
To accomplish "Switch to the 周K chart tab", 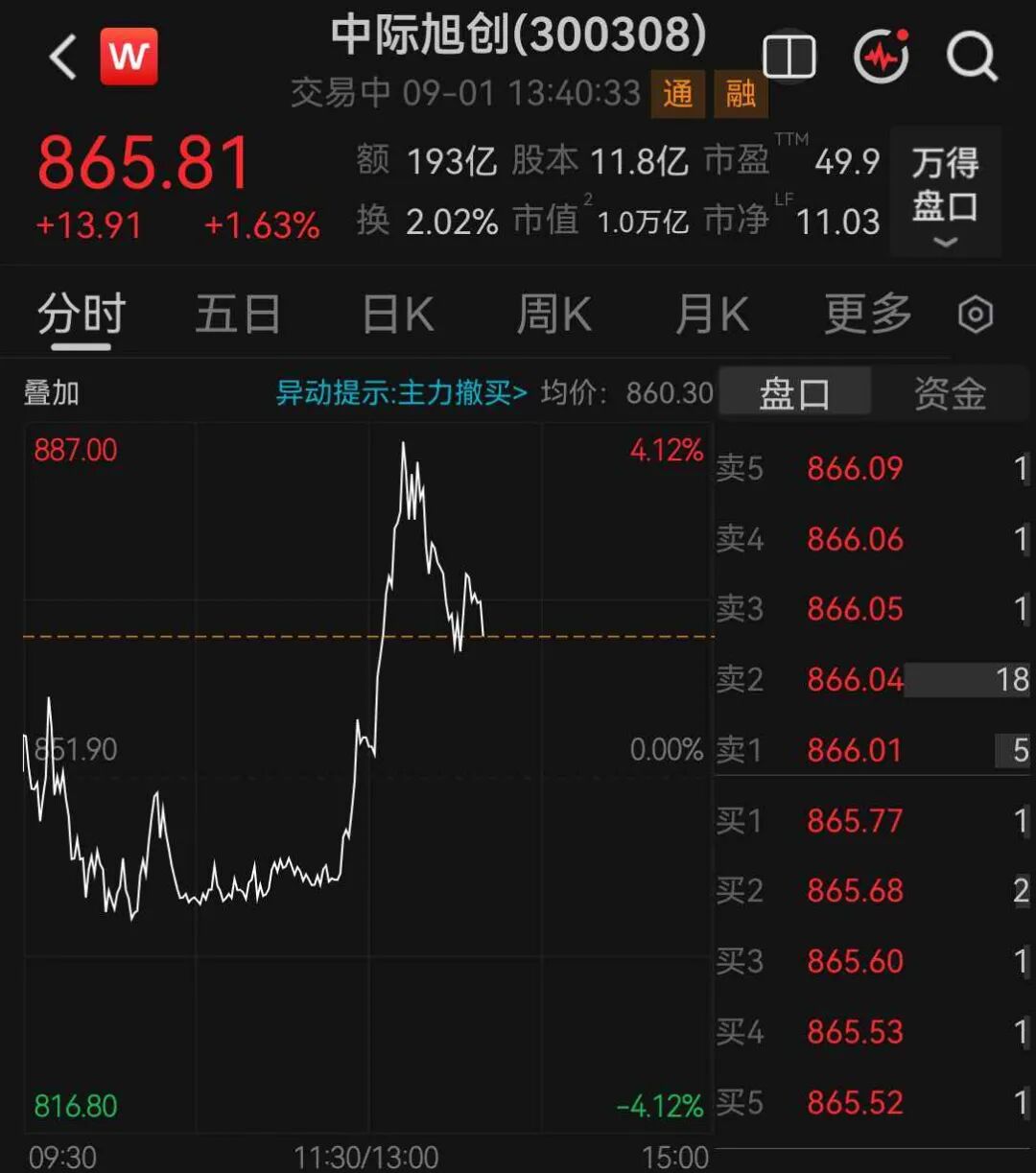I will [x=553, y=315].
